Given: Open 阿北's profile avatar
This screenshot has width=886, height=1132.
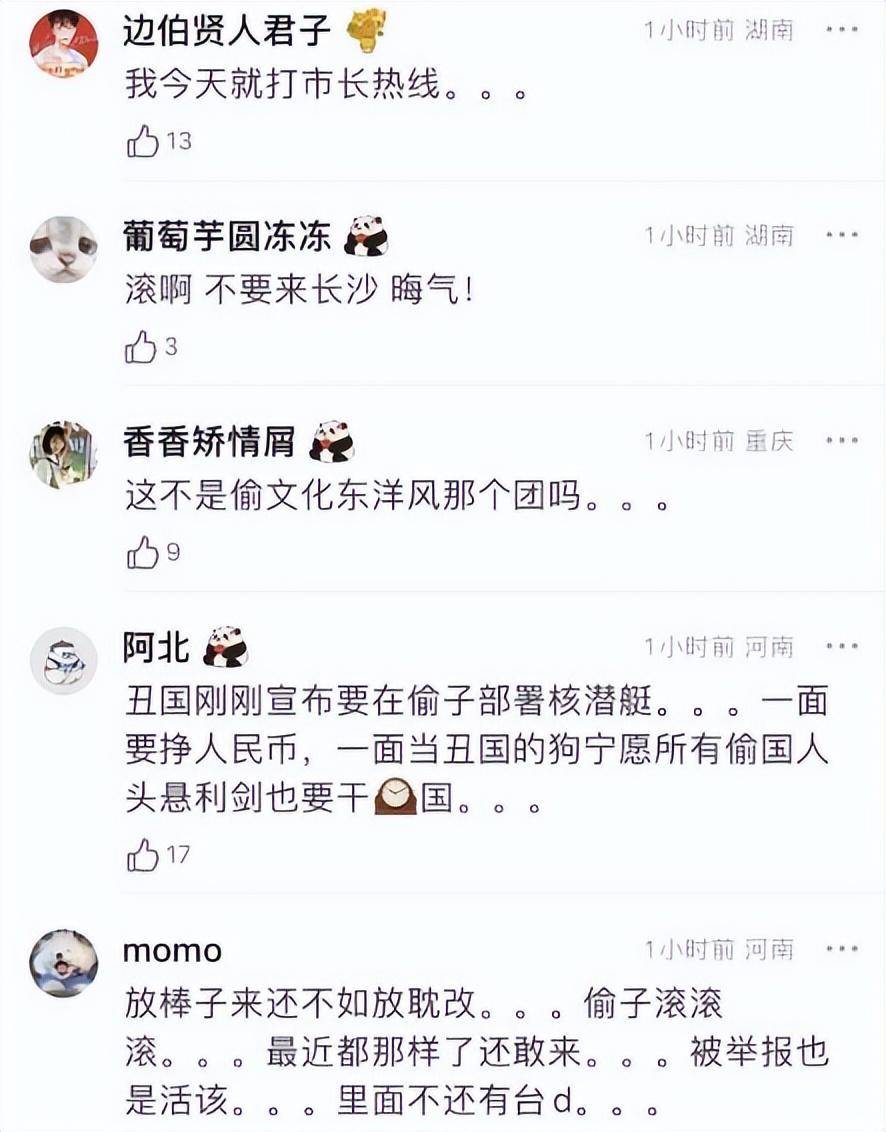Looking at the screenshot, I should pyautogui.click(x=64, y=660).
